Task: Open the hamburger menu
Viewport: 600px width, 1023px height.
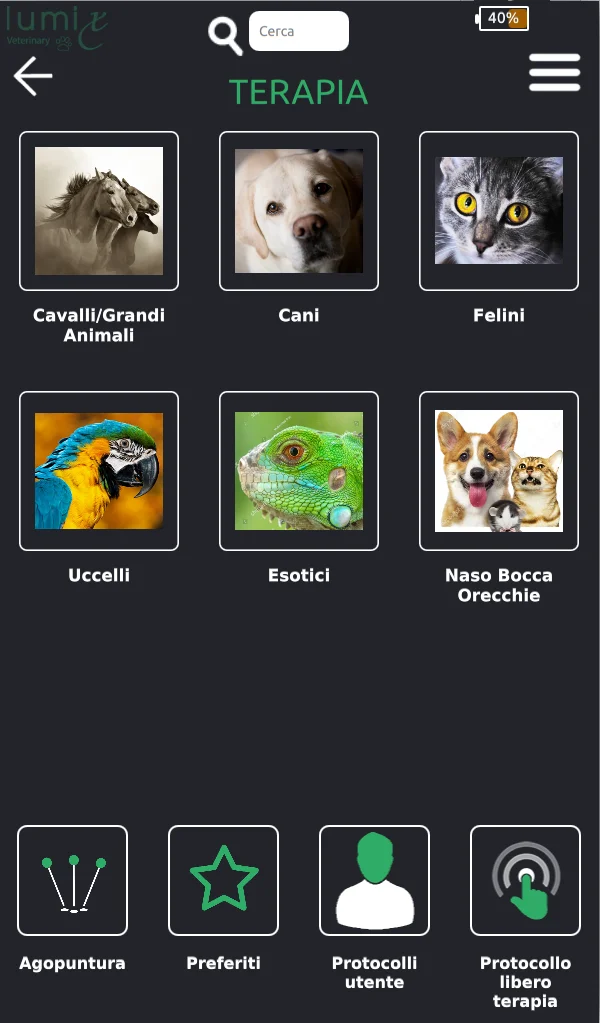Action: coord(554,72)
